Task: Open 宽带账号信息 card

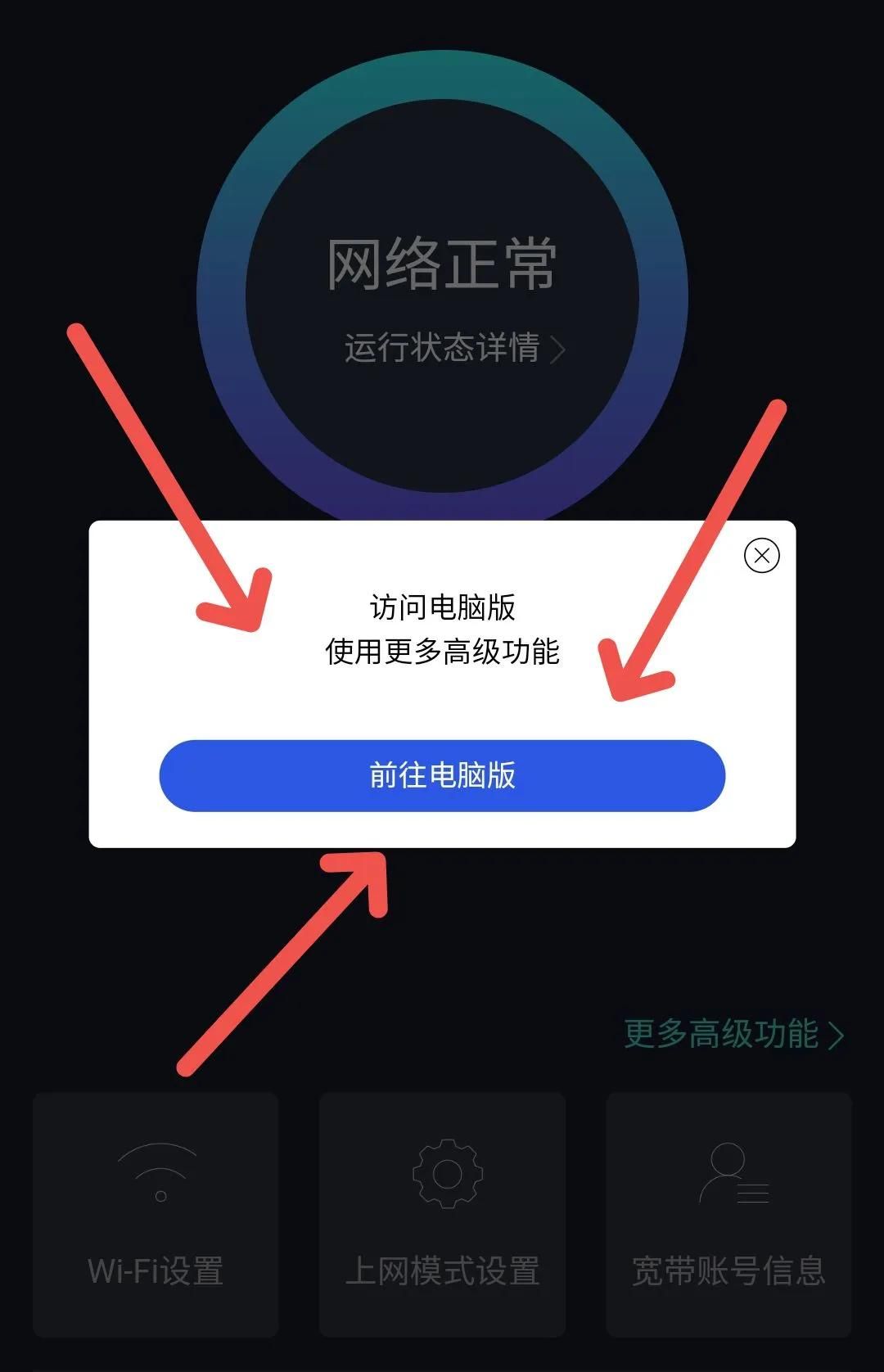Action: point(728,1213)
